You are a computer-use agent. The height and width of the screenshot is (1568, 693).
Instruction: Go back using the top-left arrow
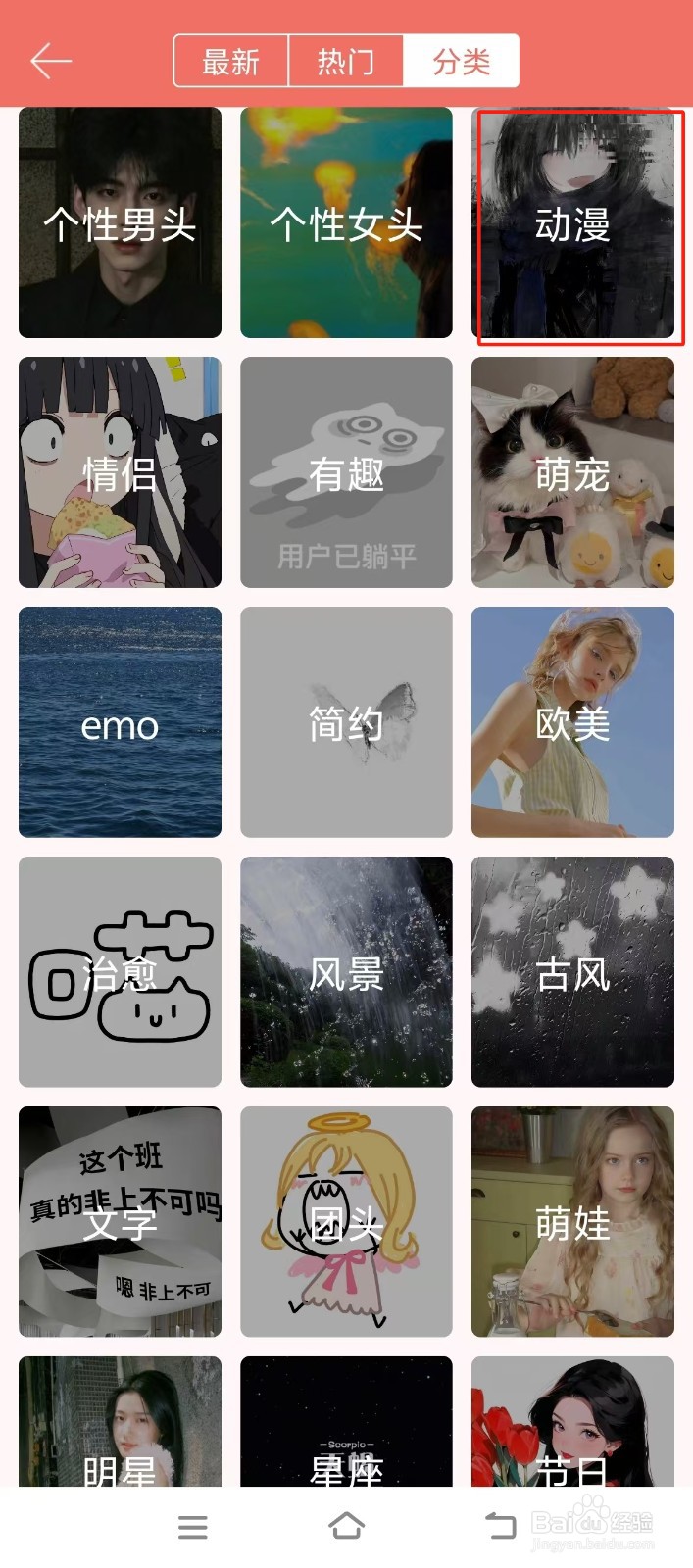tap(51, 61)
